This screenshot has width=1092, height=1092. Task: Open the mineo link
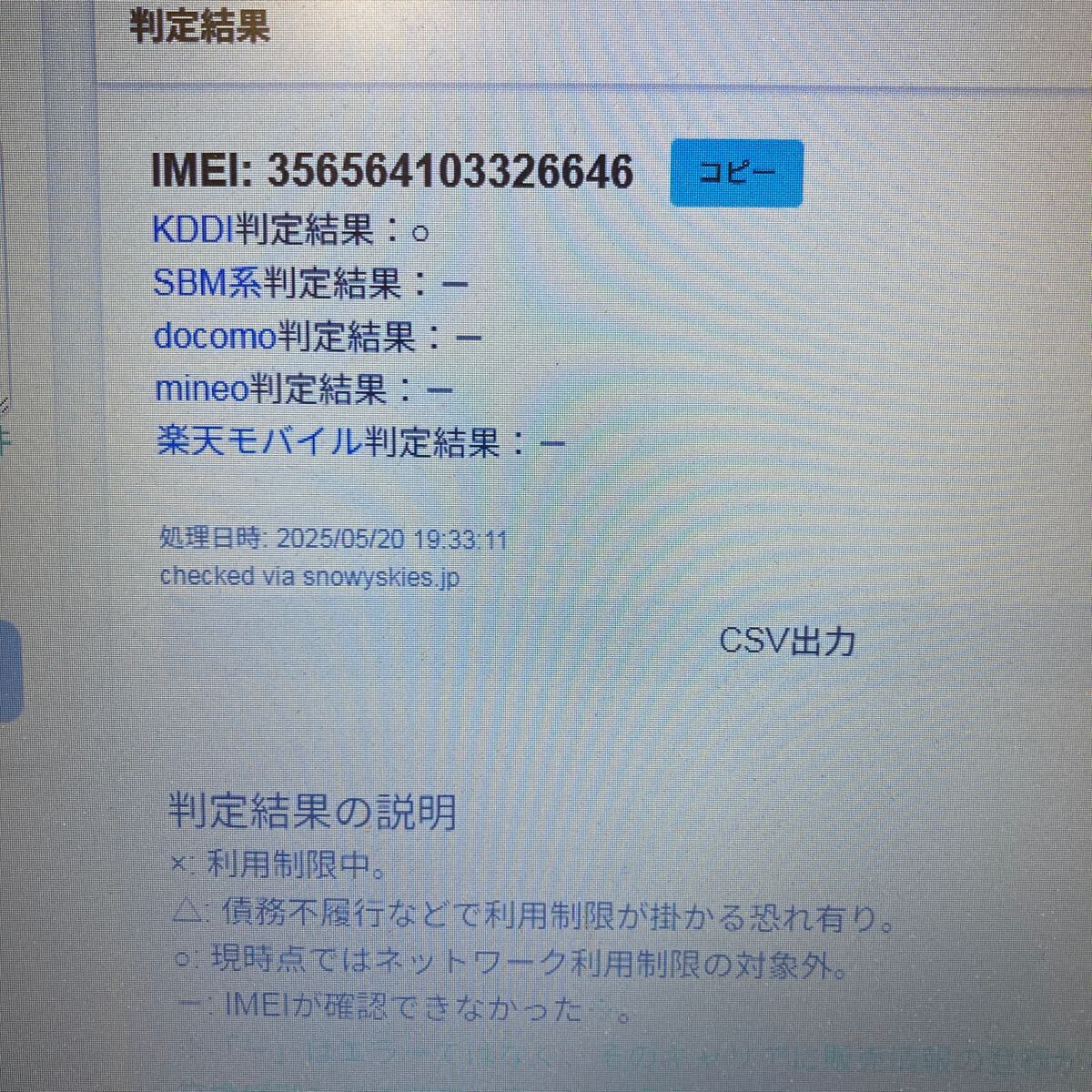pos(202,389)
